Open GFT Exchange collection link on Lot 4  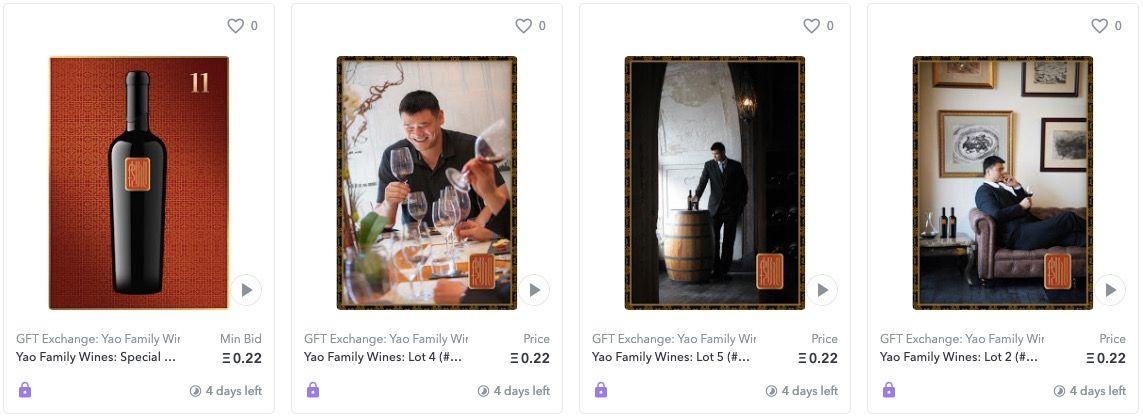[385, 339]
